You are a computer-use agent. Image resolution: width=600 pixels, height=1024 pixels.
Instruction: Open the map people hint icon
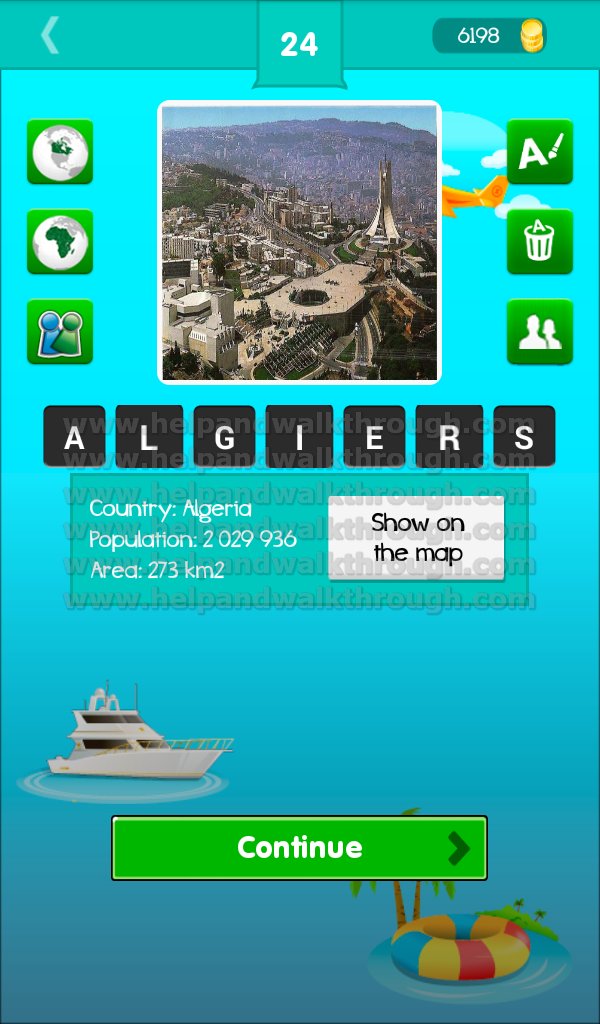point(60,331)
